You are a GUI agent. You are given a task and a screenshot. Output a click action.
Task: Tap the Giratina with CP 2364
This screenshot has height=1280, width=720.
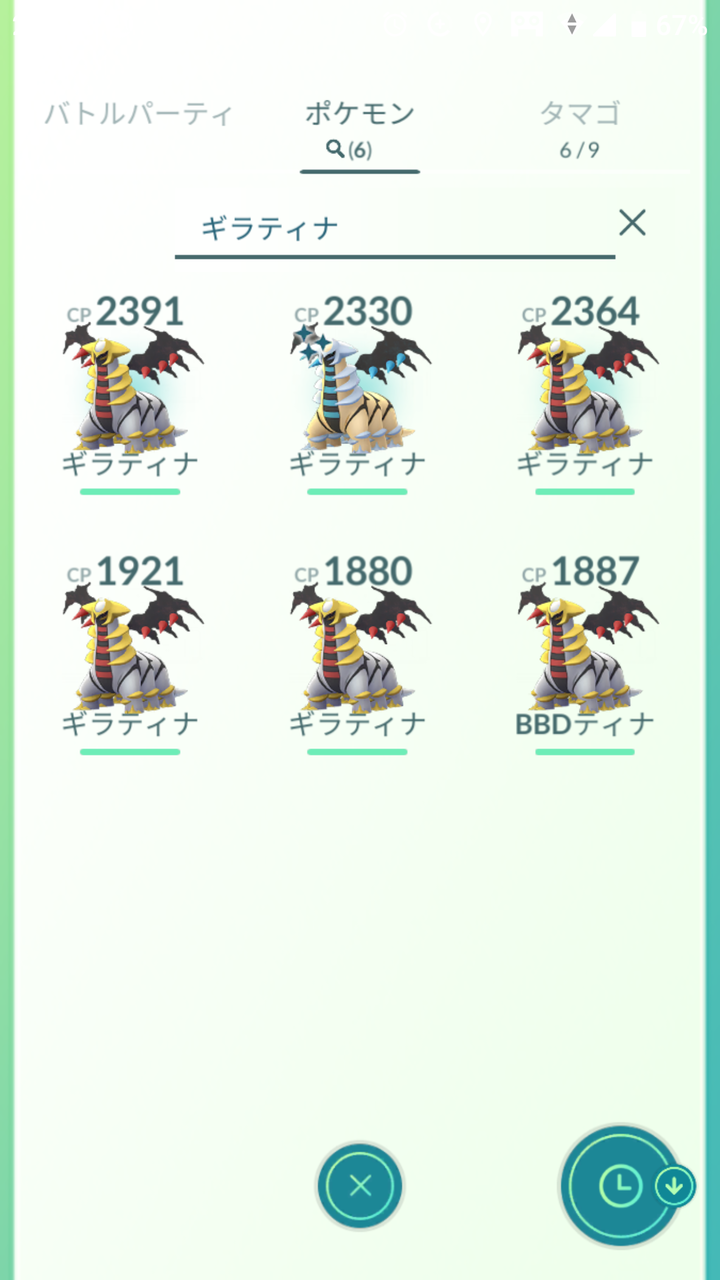point(586,390)
